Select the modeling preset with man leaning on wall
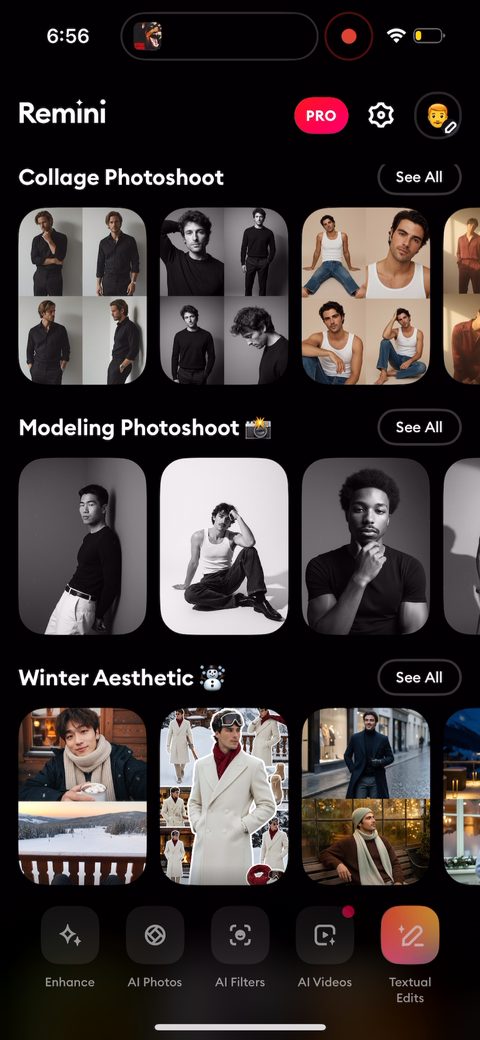This screenshot has width=480, height=1040. coord(82,546)
